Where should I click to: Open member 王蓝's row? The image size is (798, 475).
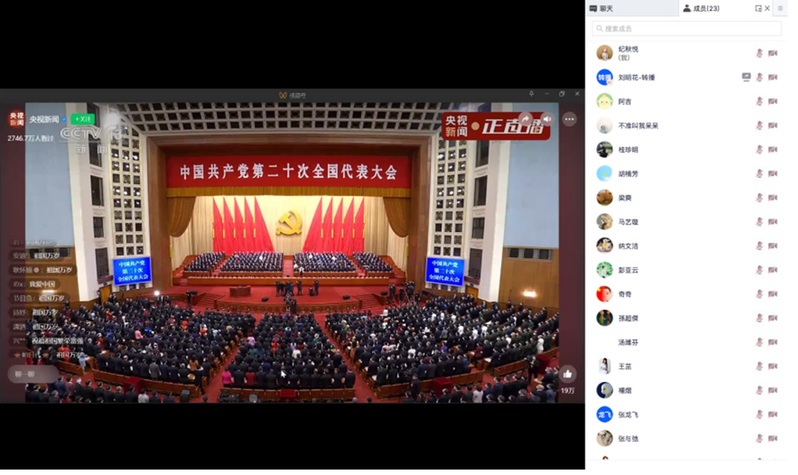pos(624,366)
